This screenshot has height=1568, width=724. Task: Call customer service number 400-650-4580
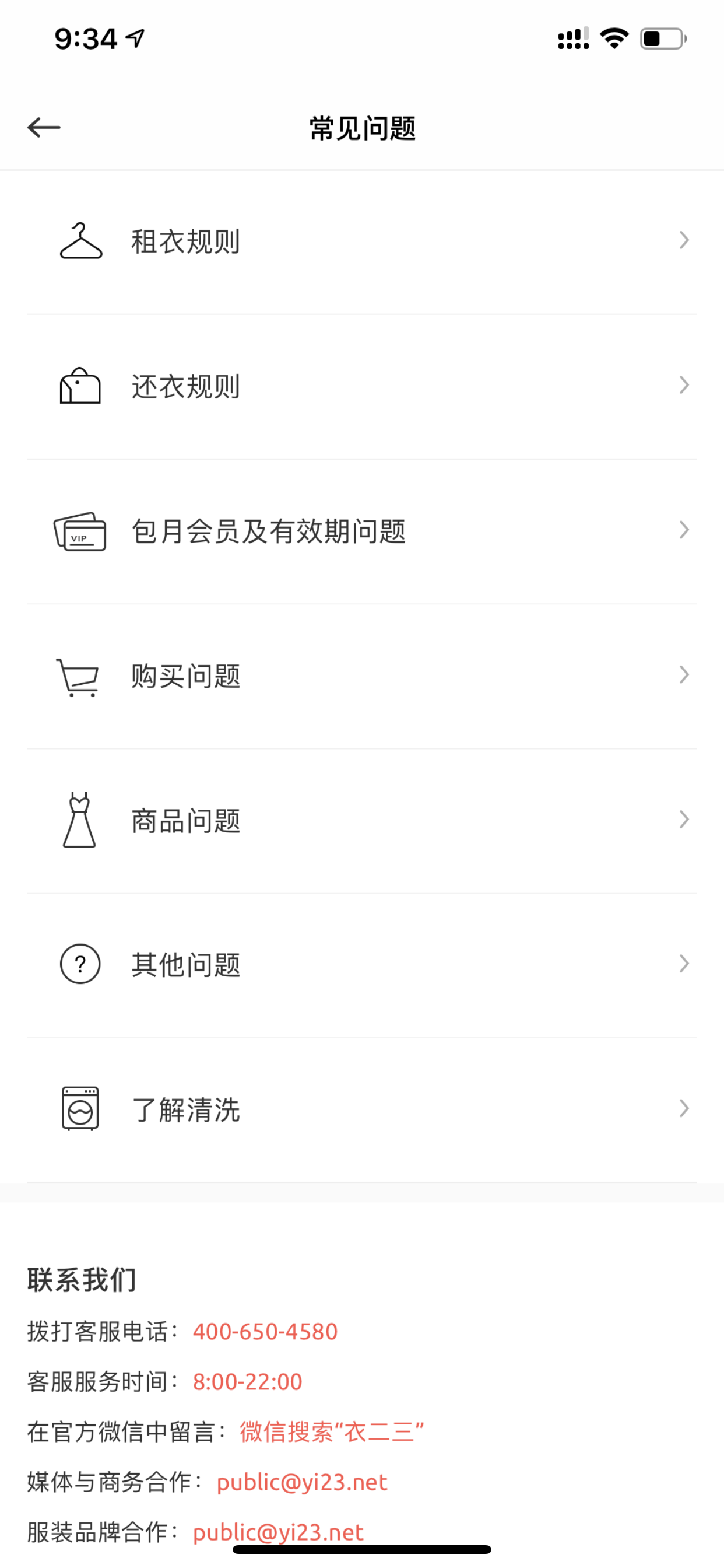click(x=265, y=1332)
